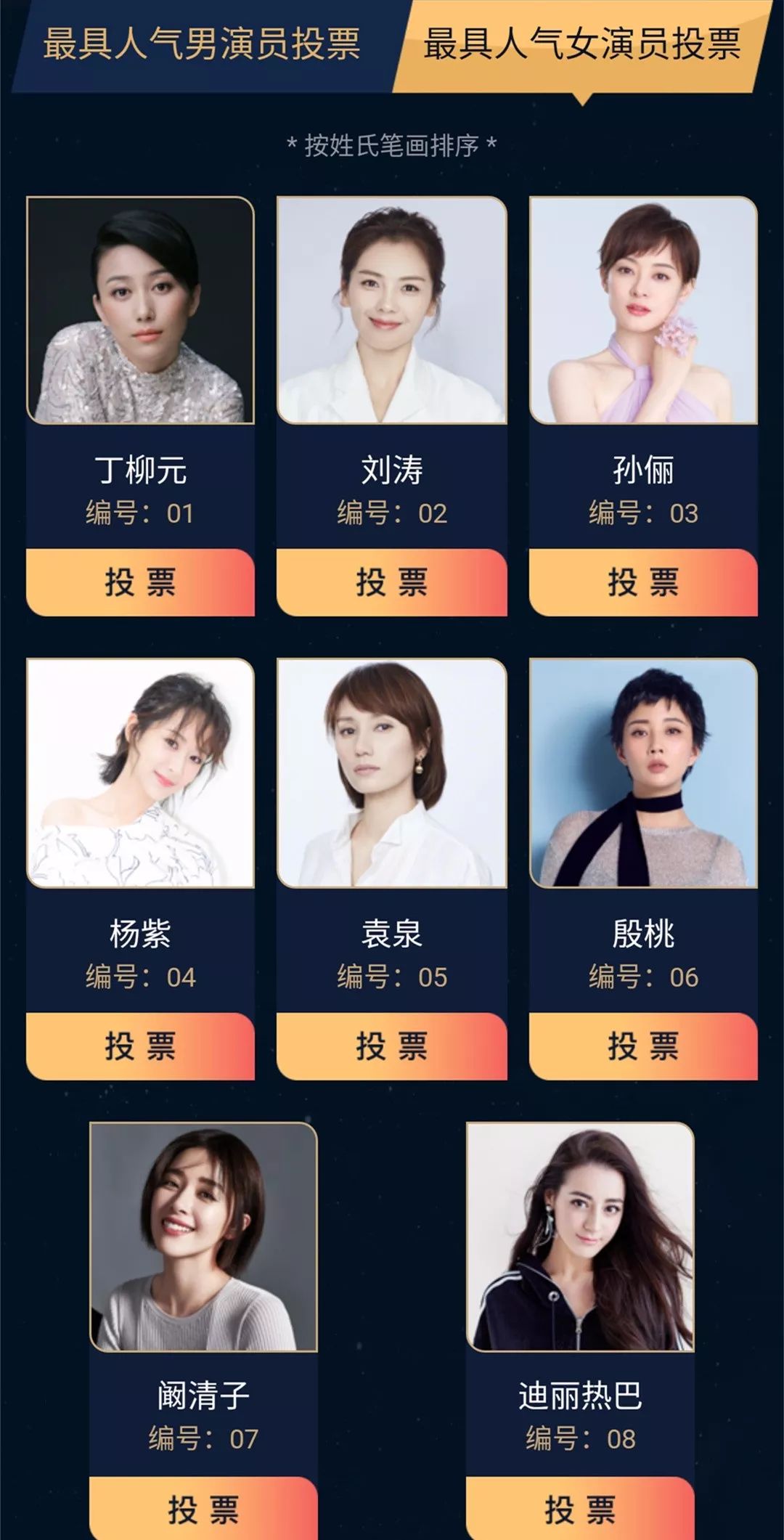Vote for 阚清子 number 07
This screenshot has width=784, height=1540.
(203, 1508)
